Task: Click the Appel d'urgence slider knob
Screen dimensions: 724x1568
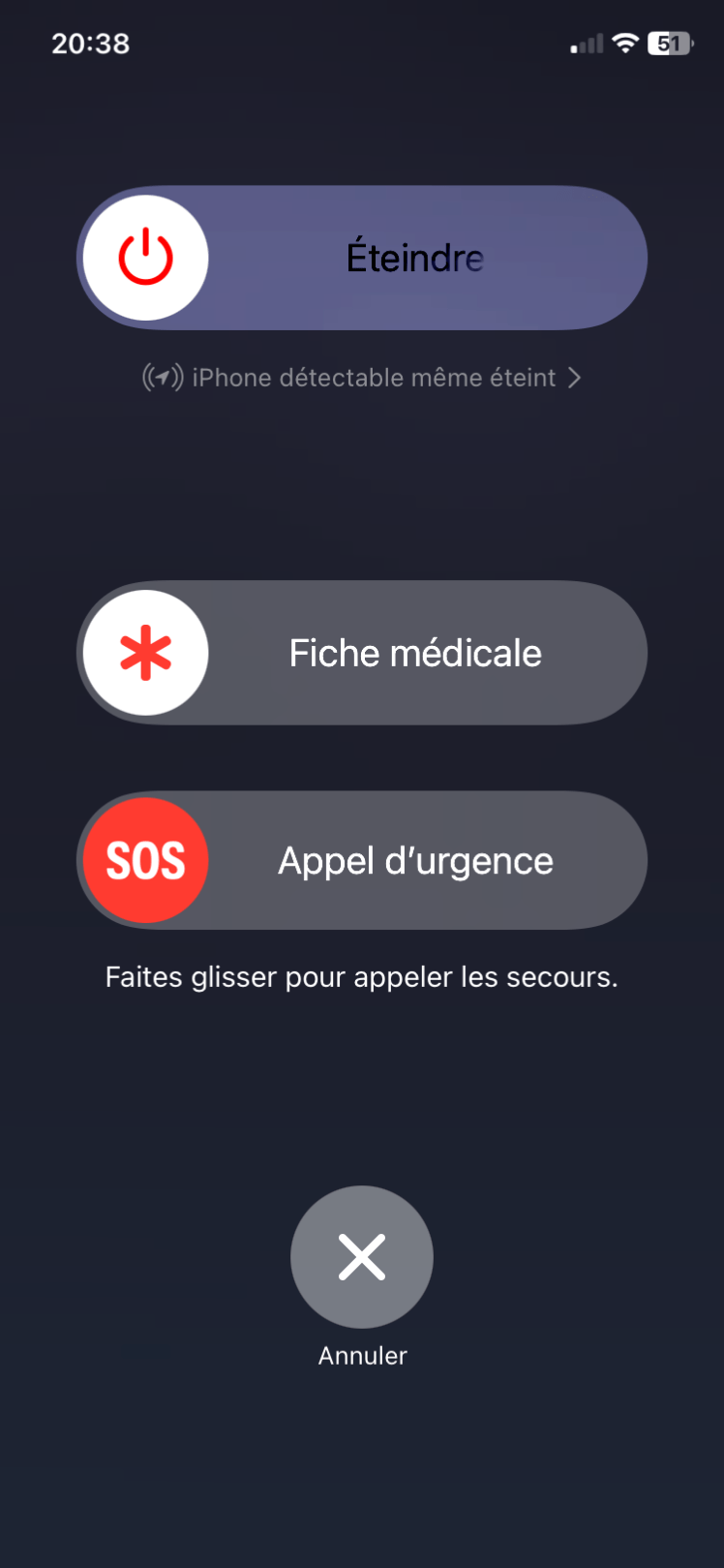Action: 145,859
